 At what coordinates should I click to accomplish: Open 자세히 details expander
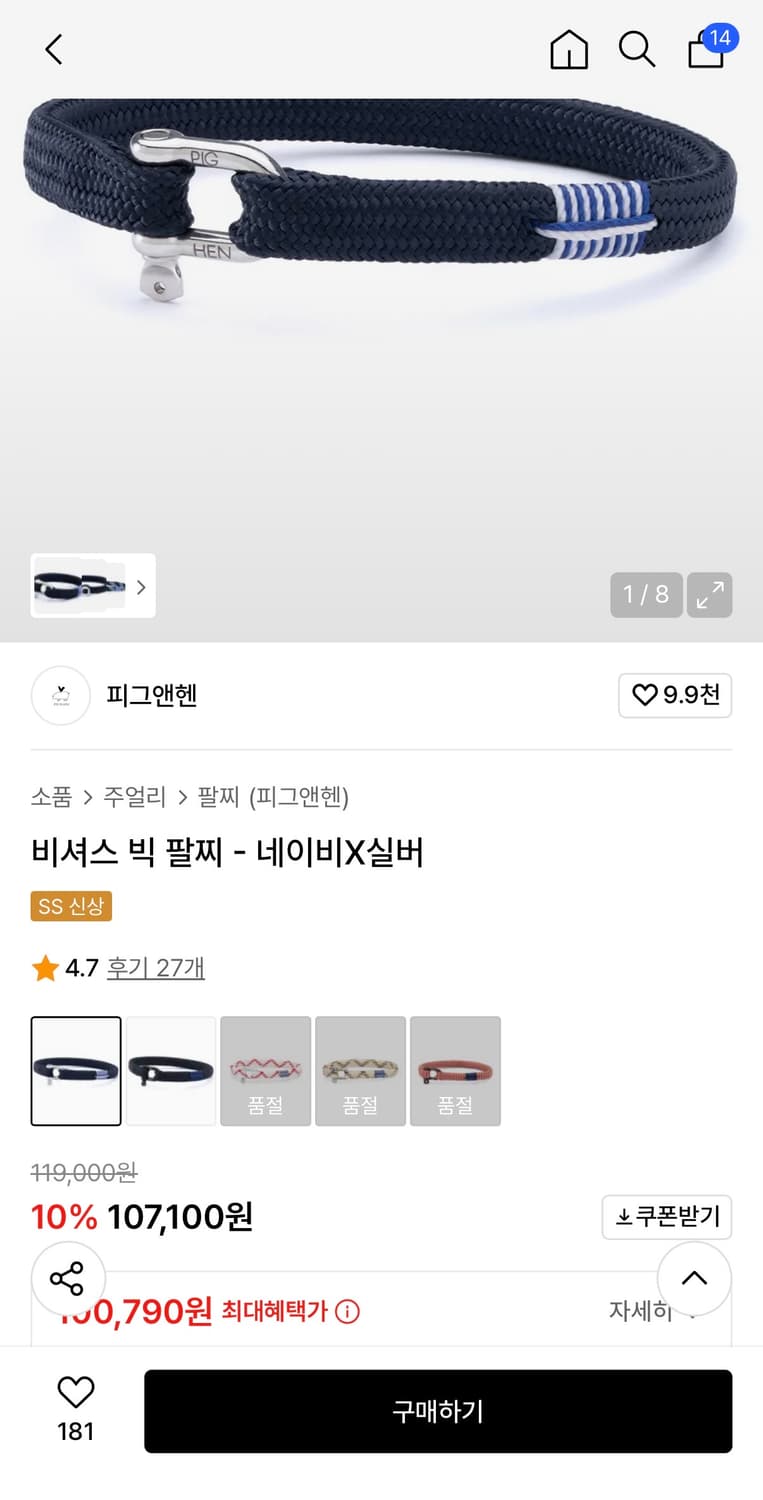[640, 1311]
